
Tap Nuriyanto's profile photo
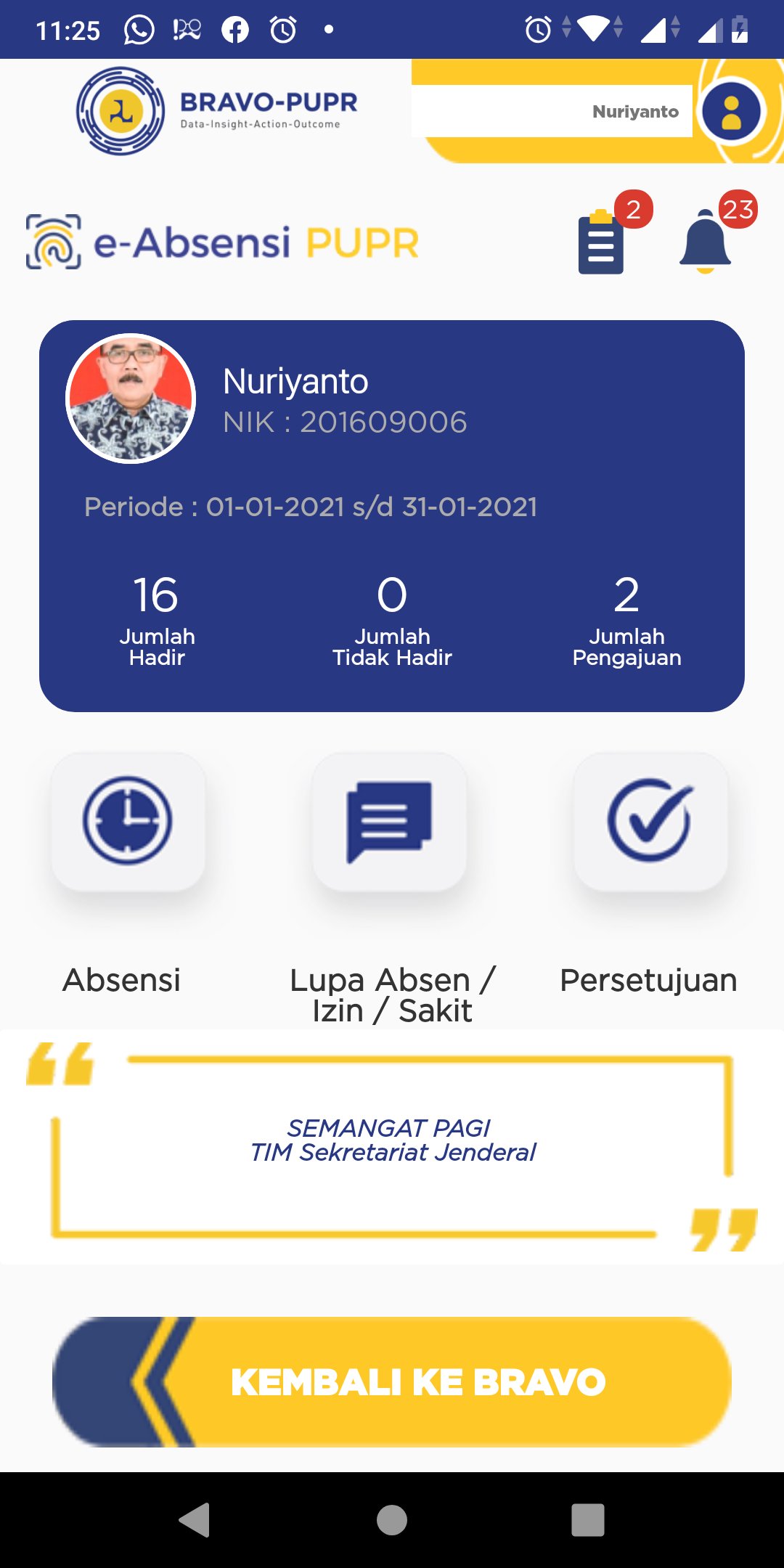[131, 399]
